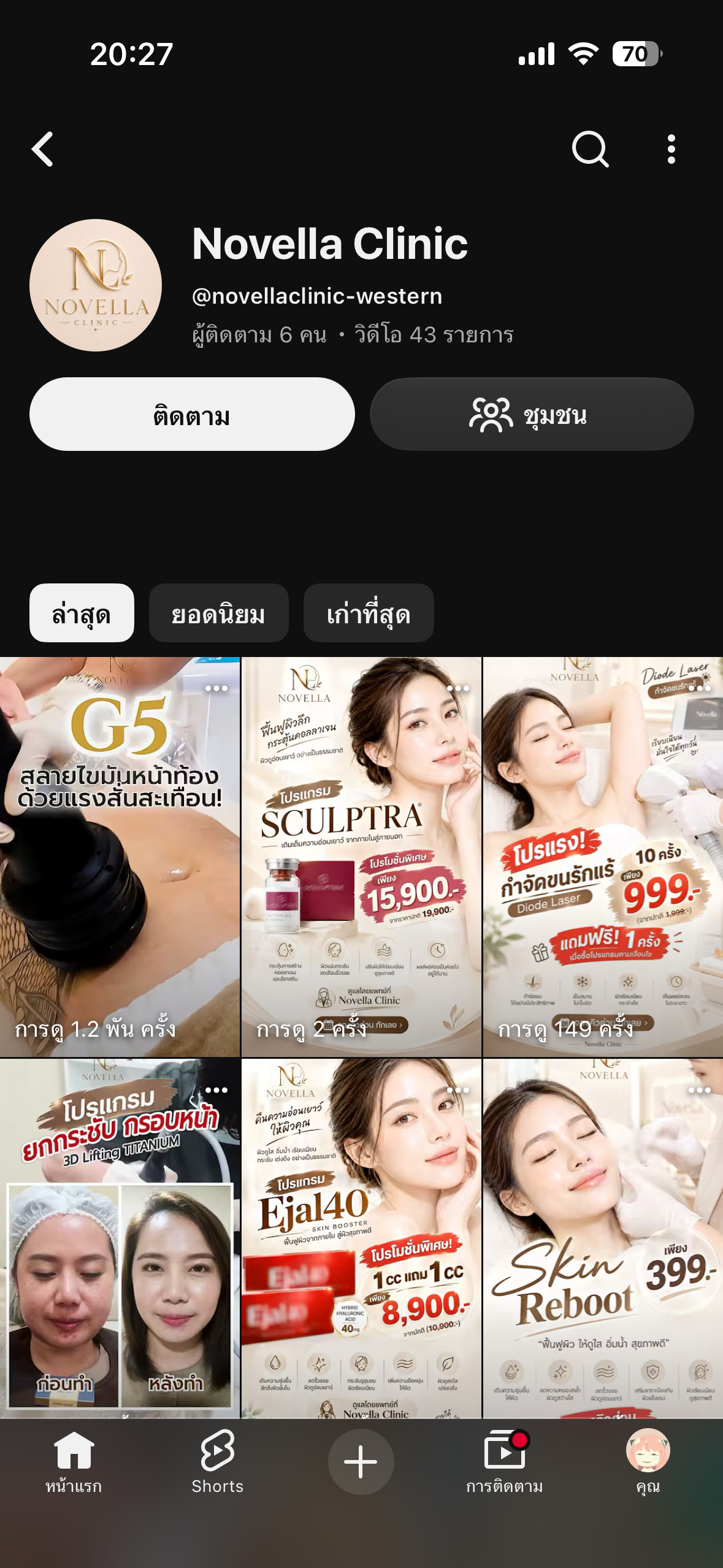Viewport: 723px width, 1568px height.
Task: Open the 3D Lifting Titanium before-after Short
Action: (120, 1238)
